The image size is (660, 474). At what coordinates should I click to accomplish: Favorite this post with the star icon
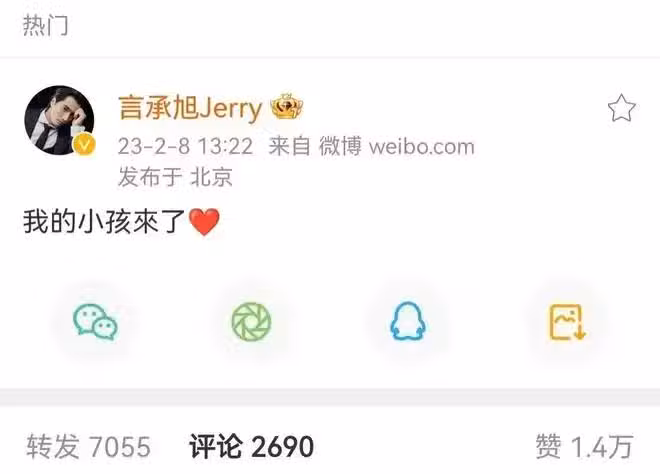click(x=621, y=108)
